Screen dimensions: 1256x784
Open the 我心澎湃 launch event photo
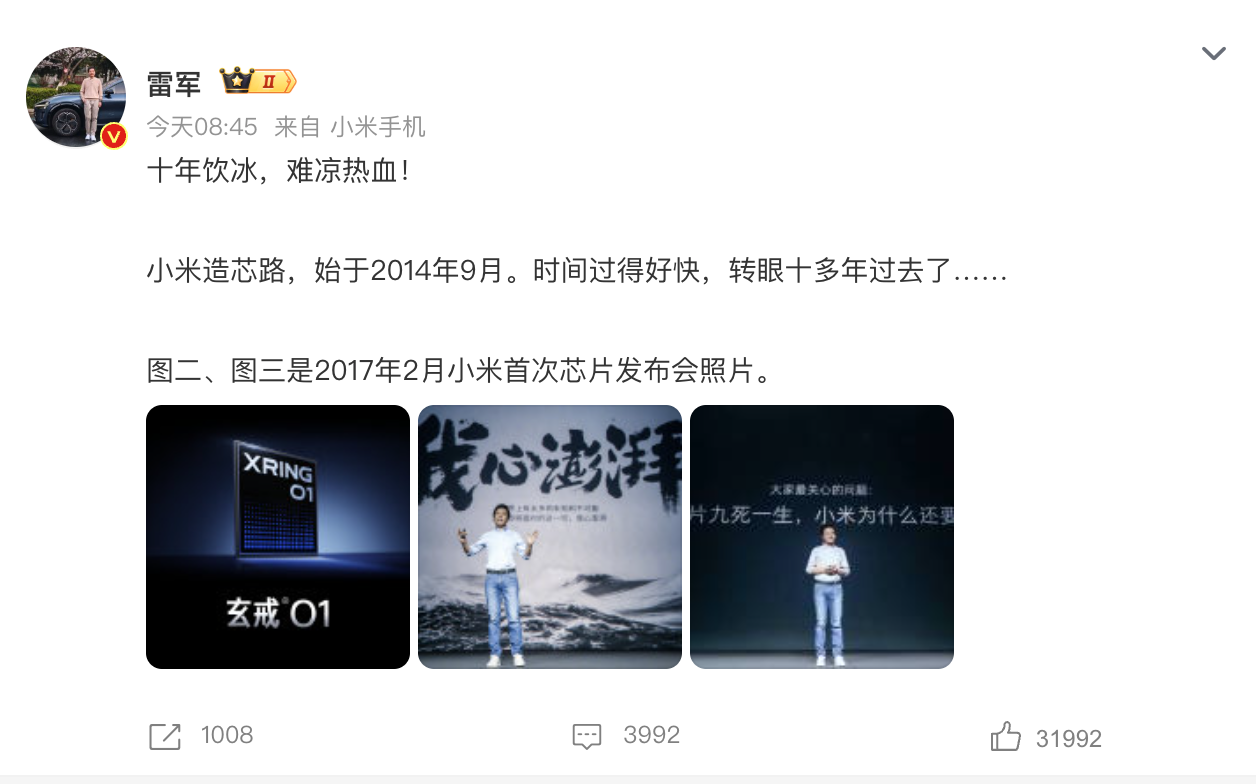[x=549, y=536]
